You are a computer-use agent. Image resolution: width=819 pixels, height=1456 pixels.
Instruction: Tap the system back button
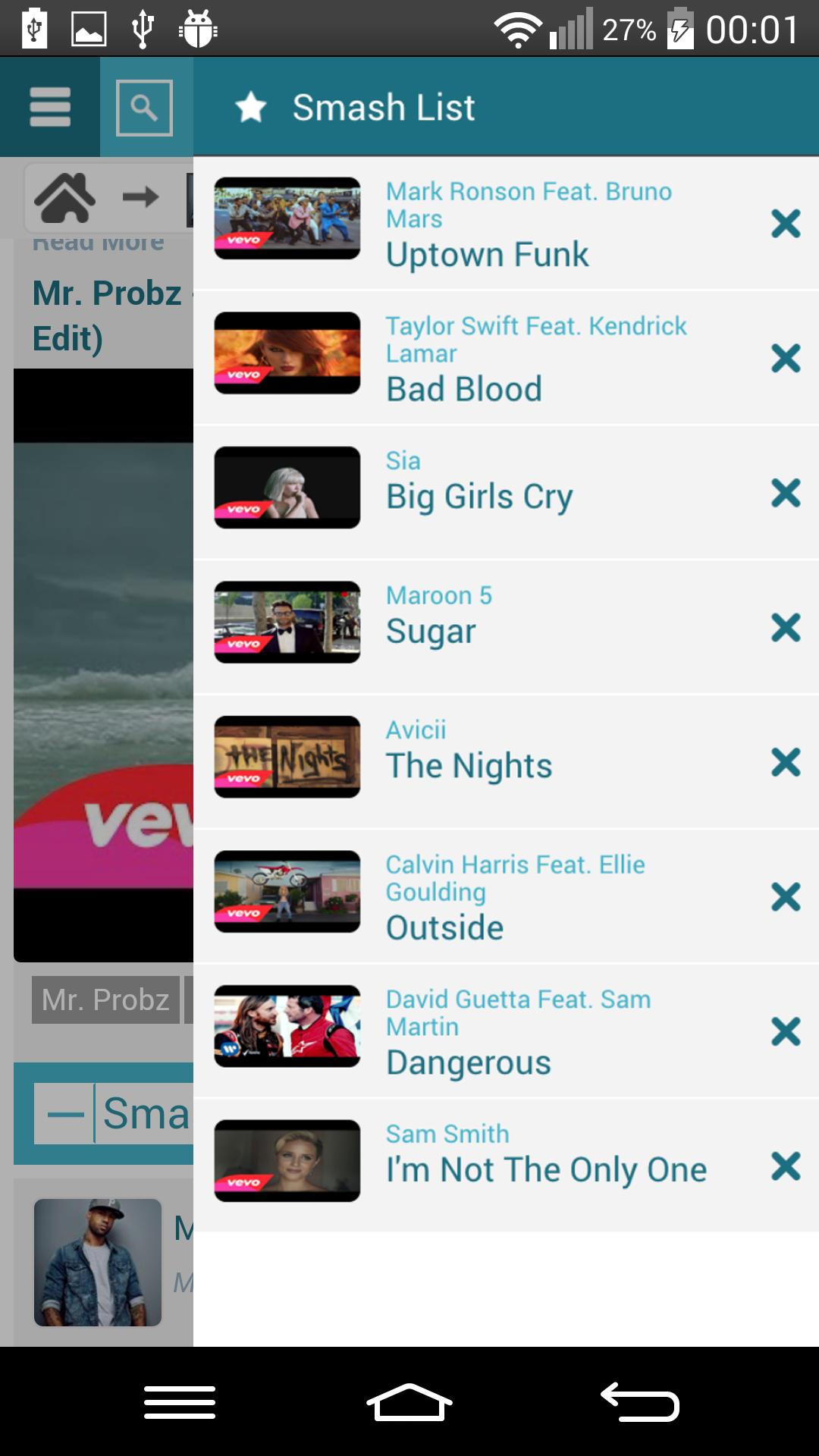[x=639, y=1401]
